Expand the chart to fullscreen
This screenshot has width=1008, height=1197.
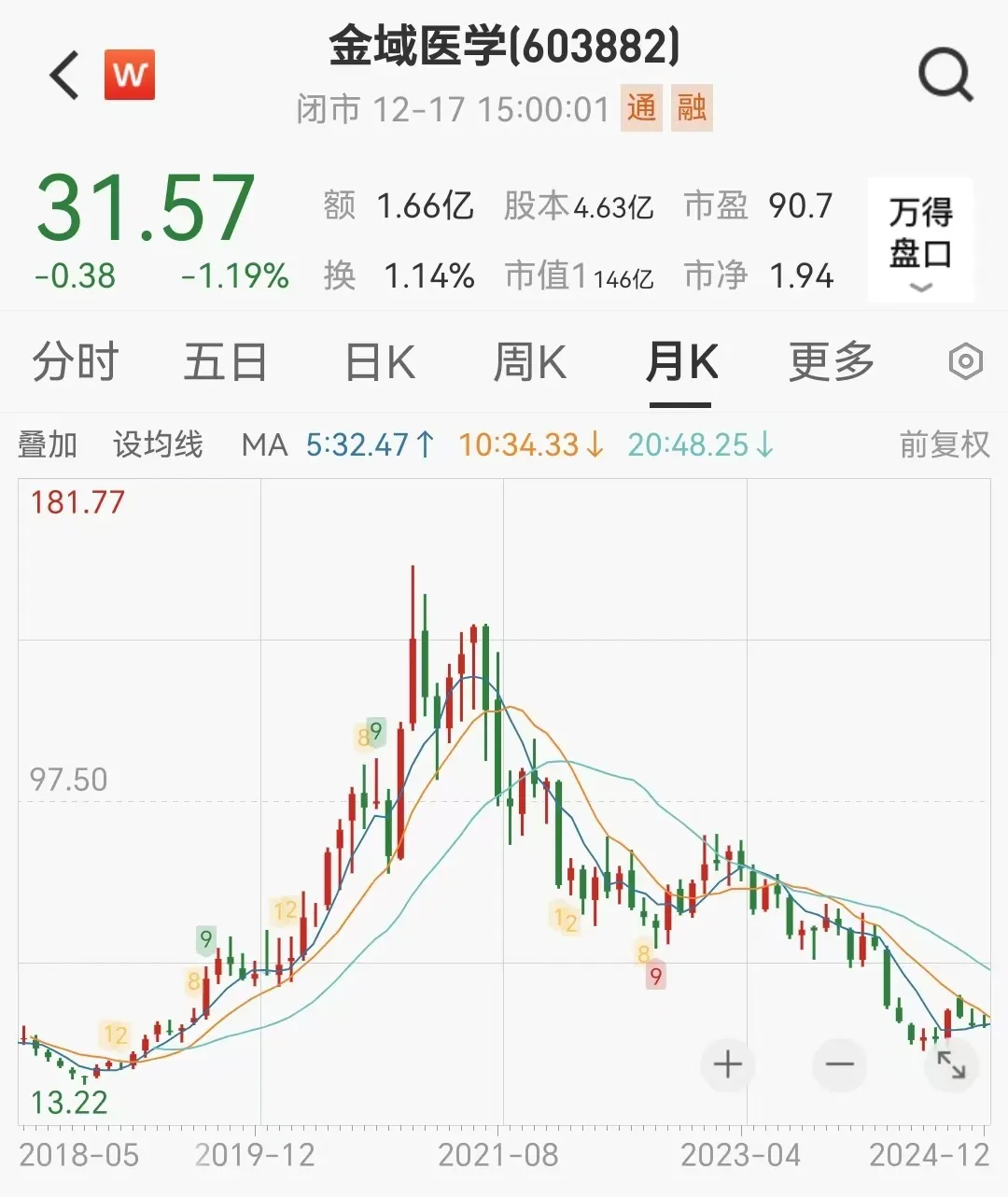click(x=951, y=1064)
